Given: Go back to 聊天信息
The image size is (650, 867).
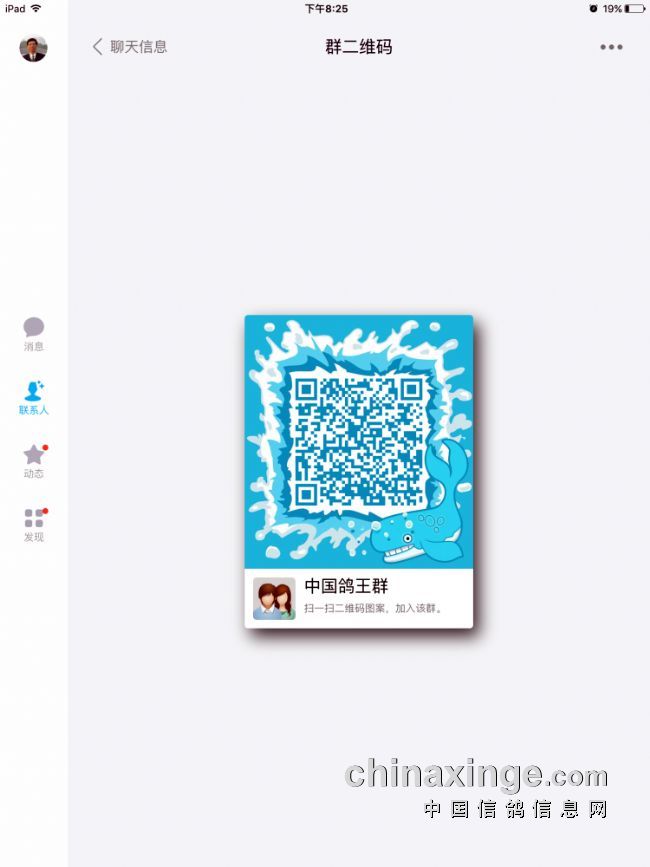Looking at the screenshot, I should tap(129, 47).
